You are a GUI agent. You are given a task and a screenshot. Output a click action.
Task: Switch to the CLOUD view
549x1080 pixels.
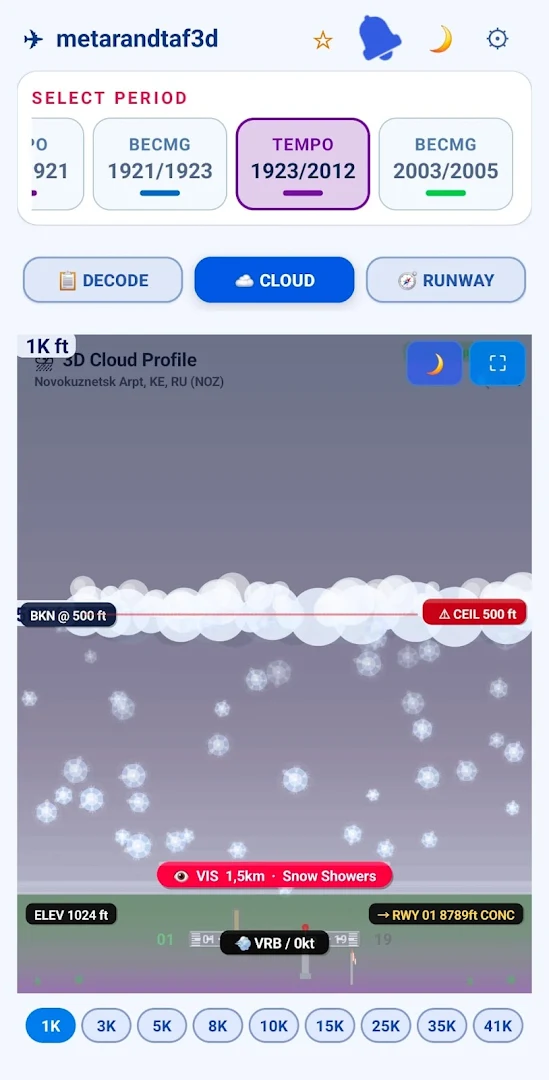tap(274, 280)
